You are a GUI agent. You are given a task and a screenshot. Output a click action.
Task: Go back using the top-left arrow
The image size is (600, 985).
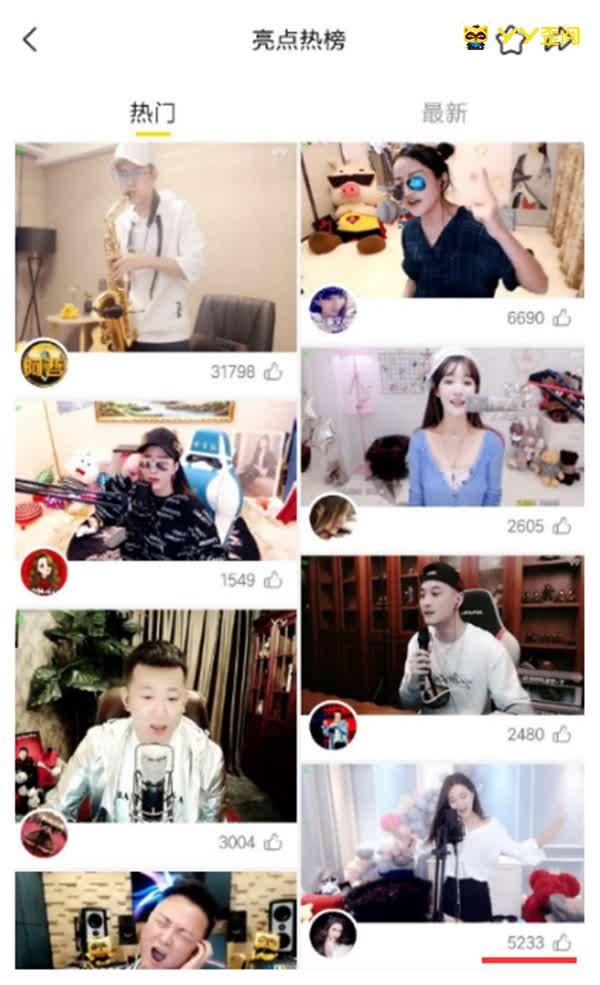[x=30, y=40]
